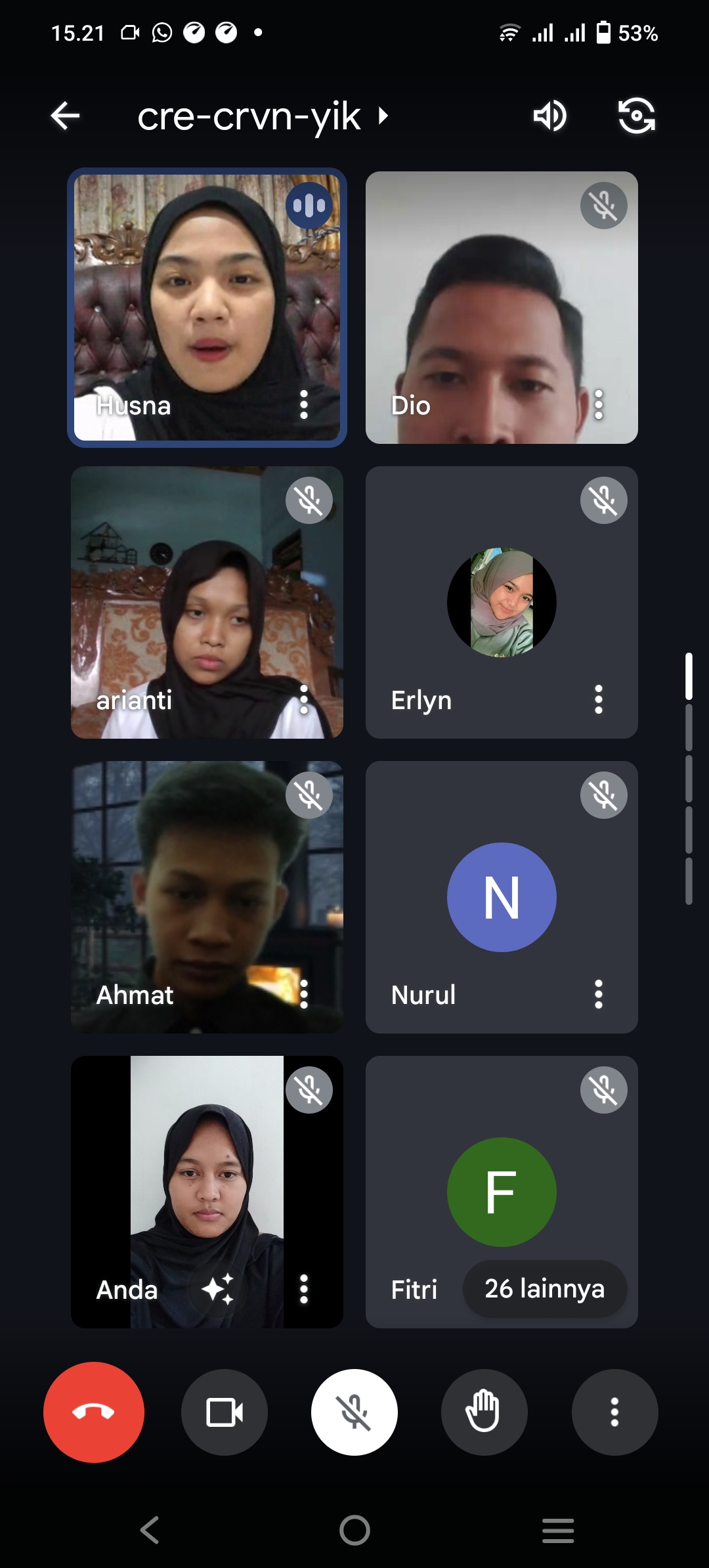The image size is (709, 1568).
Task: Open options menu on Husna's tile
Action: pyautogui.click(x=303, y=404)
